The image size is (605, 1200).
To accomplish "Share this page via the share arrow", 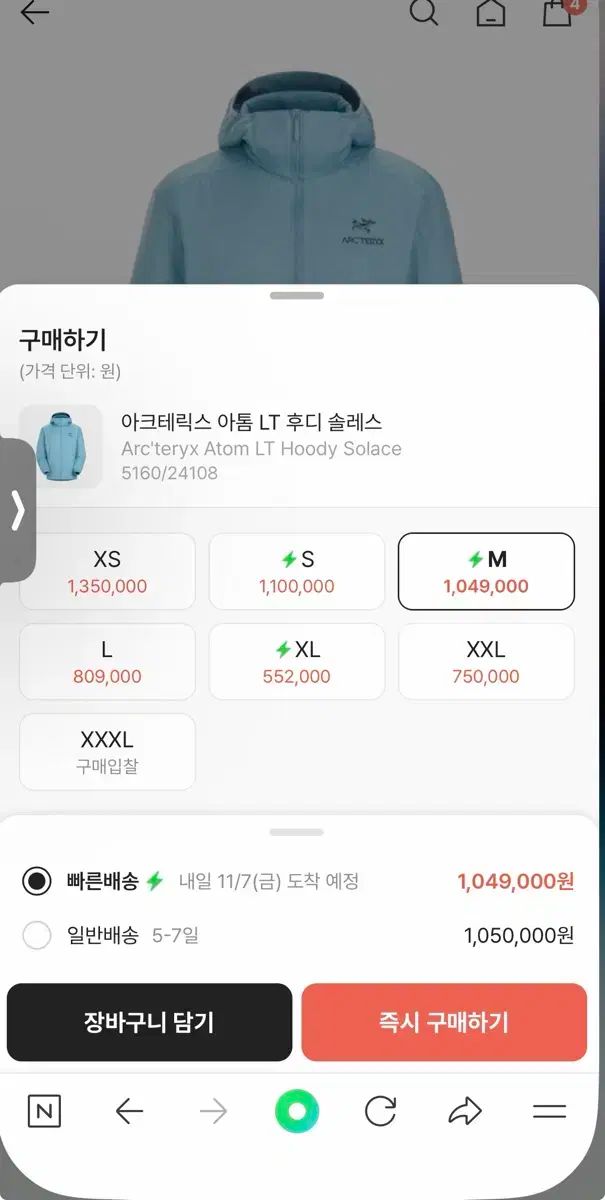I will pyautogui.click(x=465, y=1111).
